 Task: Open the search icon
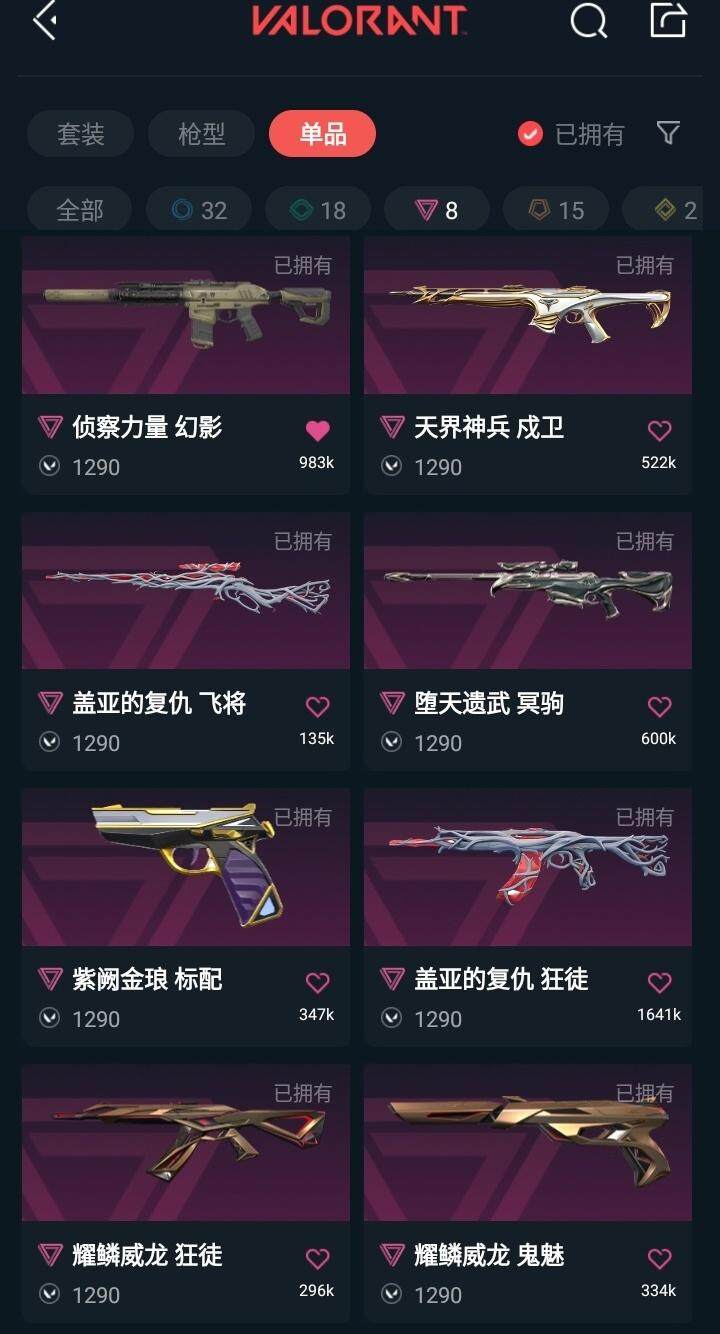(588, 21)
